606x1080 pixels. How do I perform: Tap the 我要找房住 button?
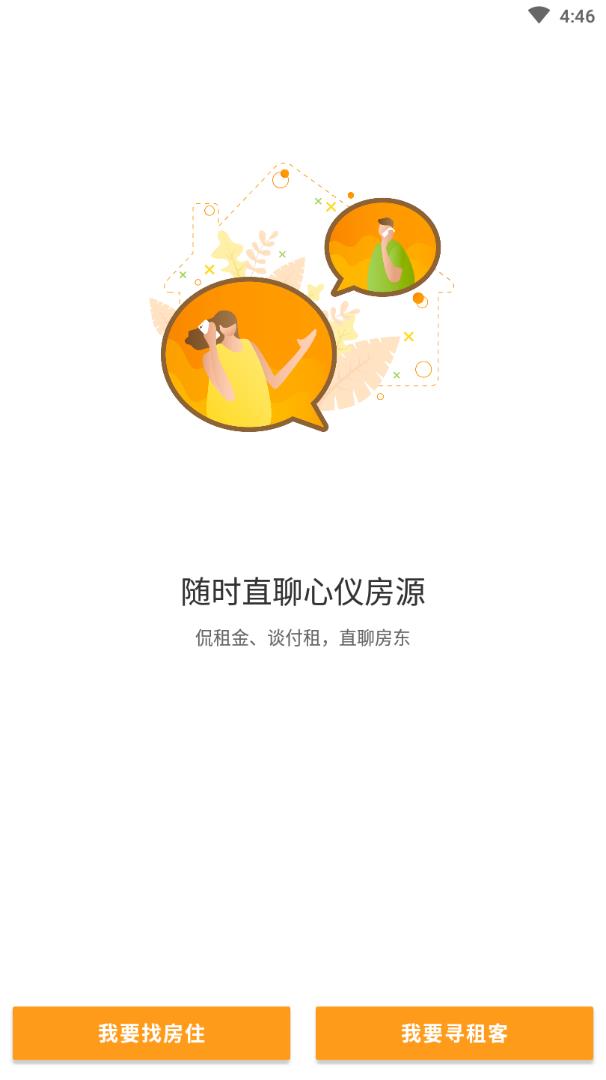152,1032
